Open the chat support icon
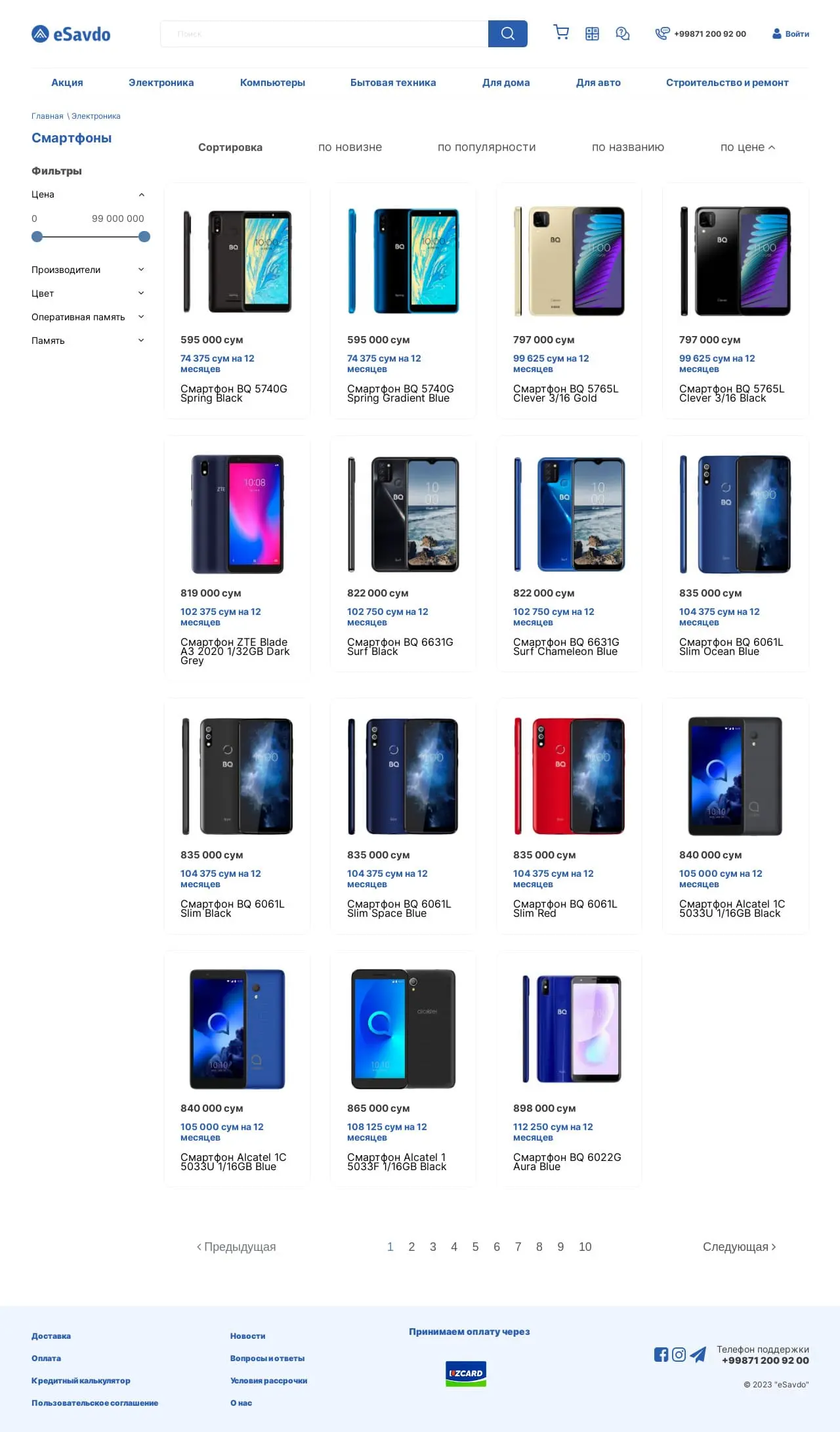840x1432 pixels. 623,33
